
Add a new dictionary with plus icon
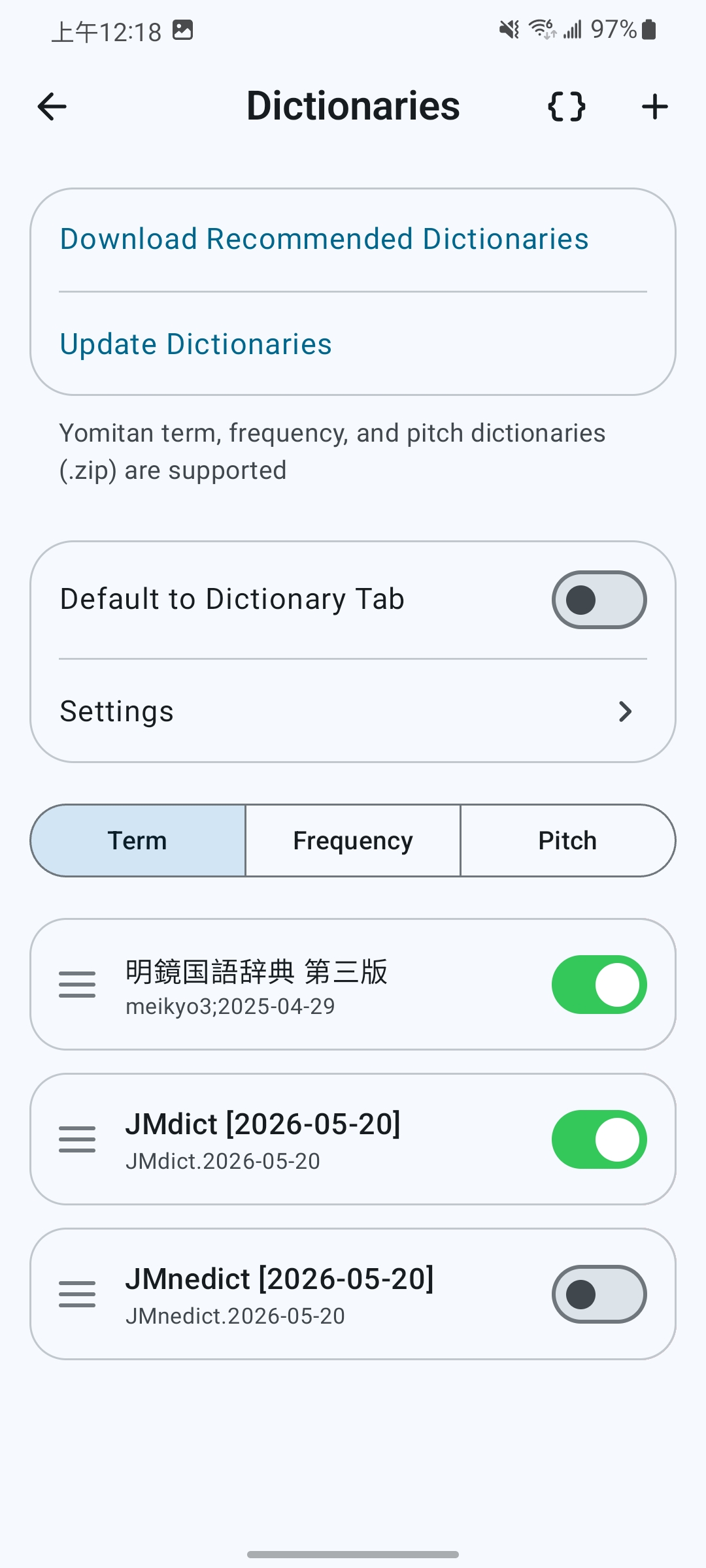tap(654, 106)
